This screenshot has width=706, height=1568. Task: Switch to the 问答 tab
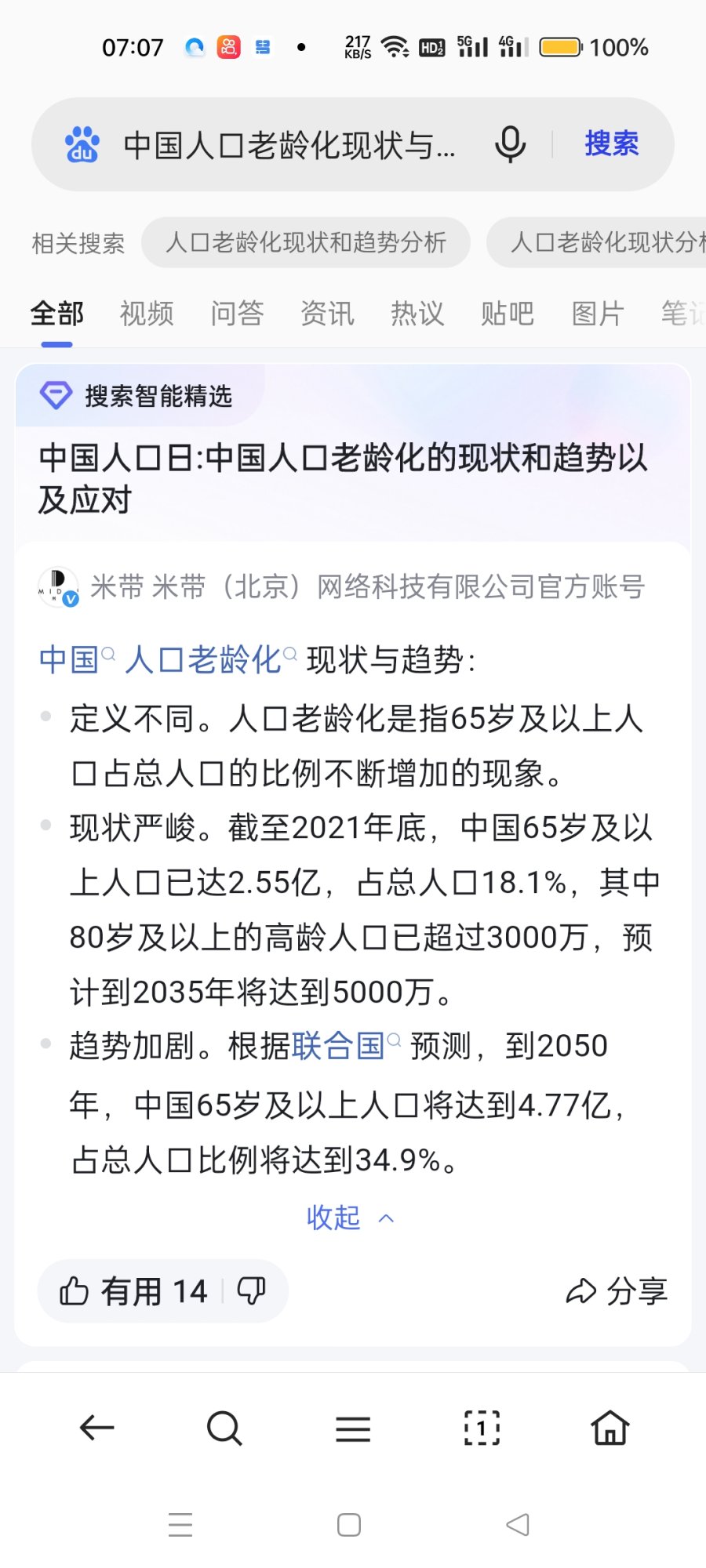pos(237,314)
